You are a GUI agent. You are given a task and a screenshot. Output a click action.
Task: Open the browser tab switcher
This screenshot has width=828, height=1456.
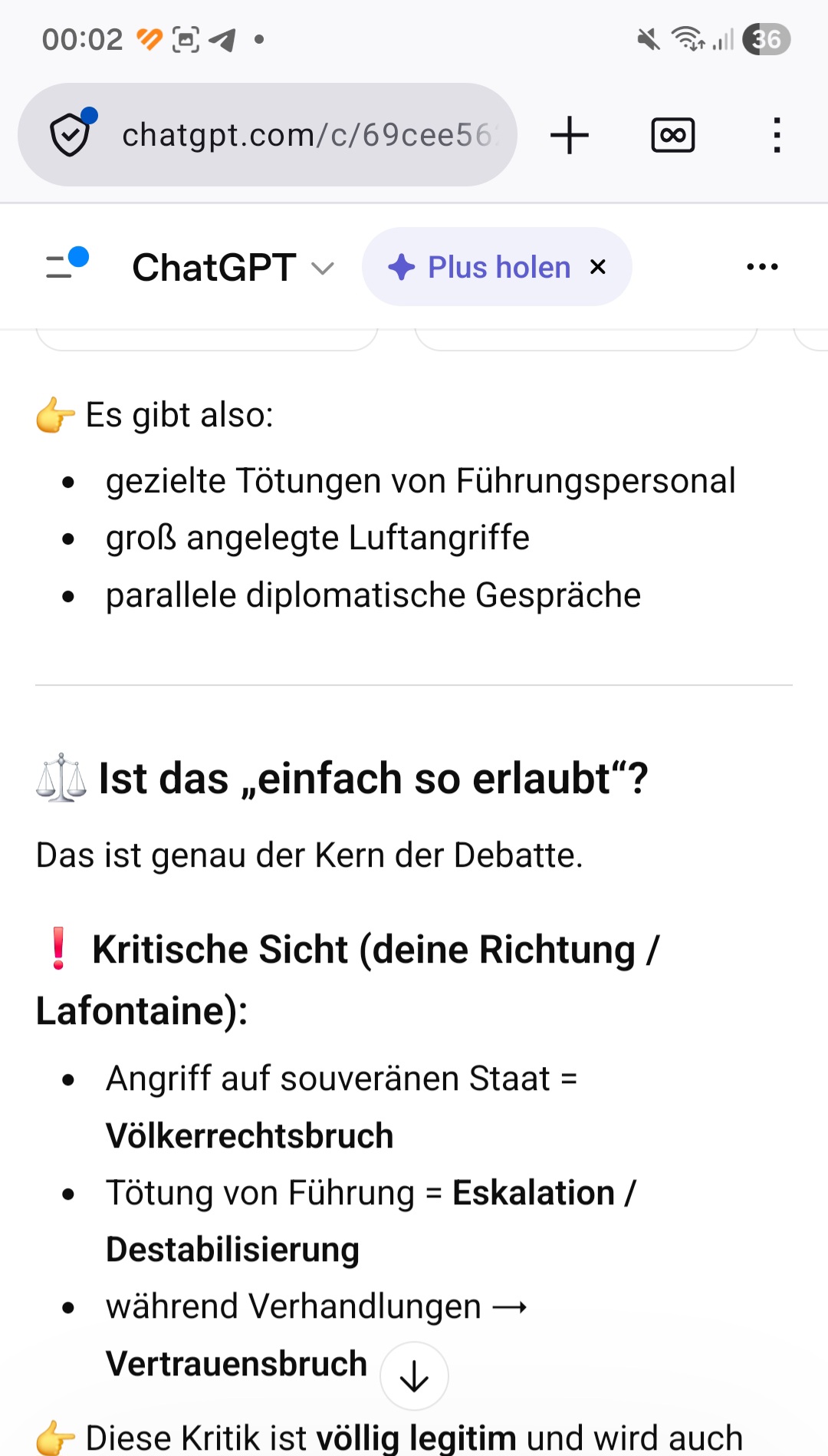pyautogui.click(x=672, y=135)
